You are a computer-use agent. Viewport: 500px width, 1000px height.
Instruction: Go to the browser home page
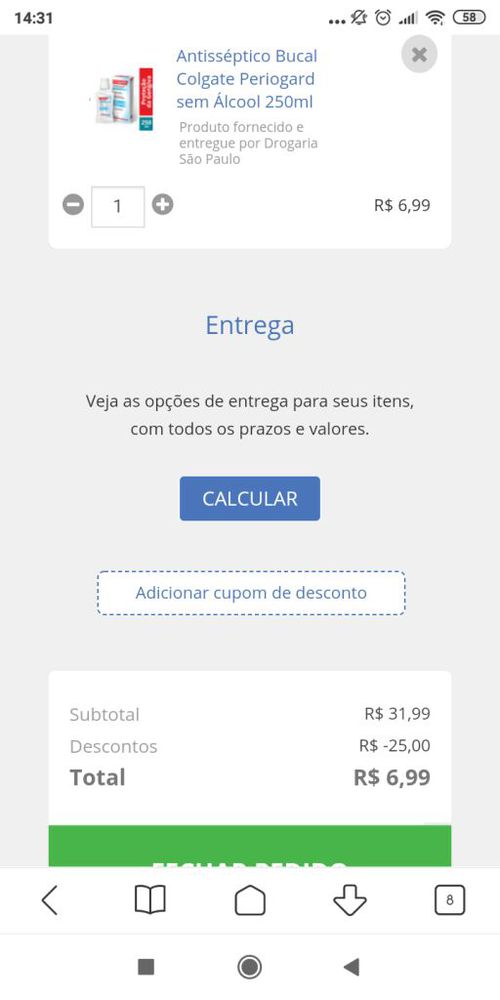pyautogui.click(x=250, y=901)
